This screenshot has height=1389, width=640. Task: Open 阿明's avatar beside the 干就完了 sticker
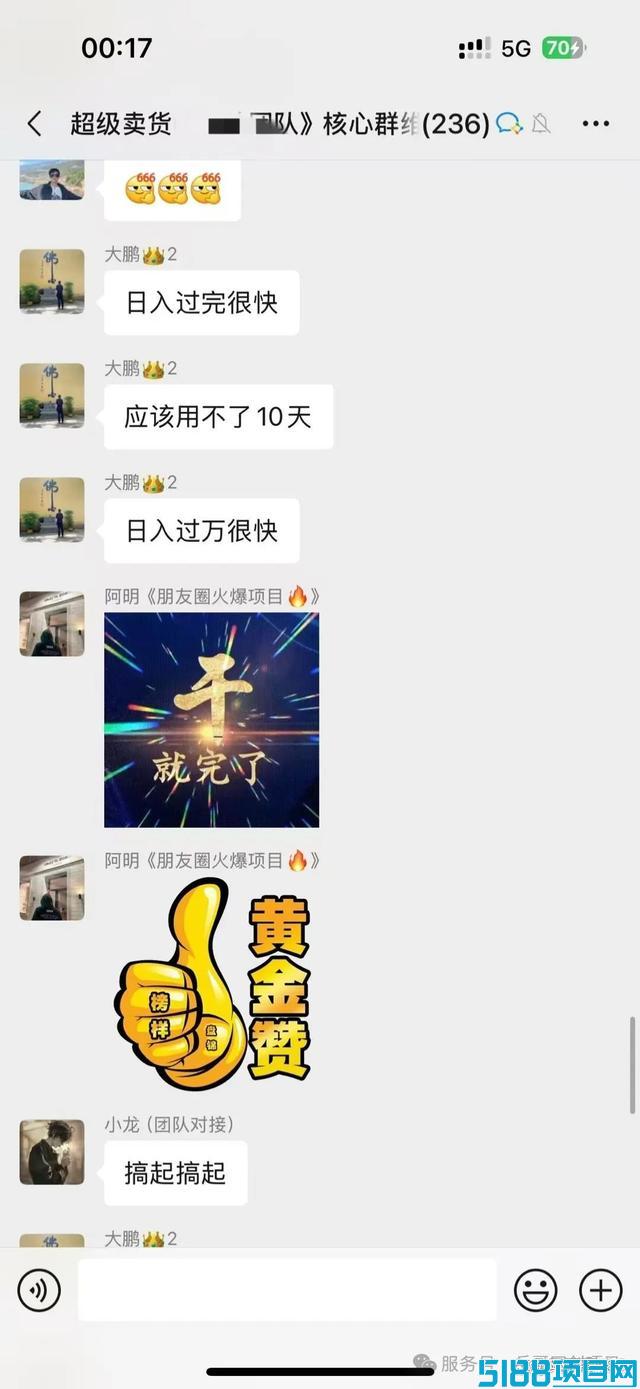(52, 624)
